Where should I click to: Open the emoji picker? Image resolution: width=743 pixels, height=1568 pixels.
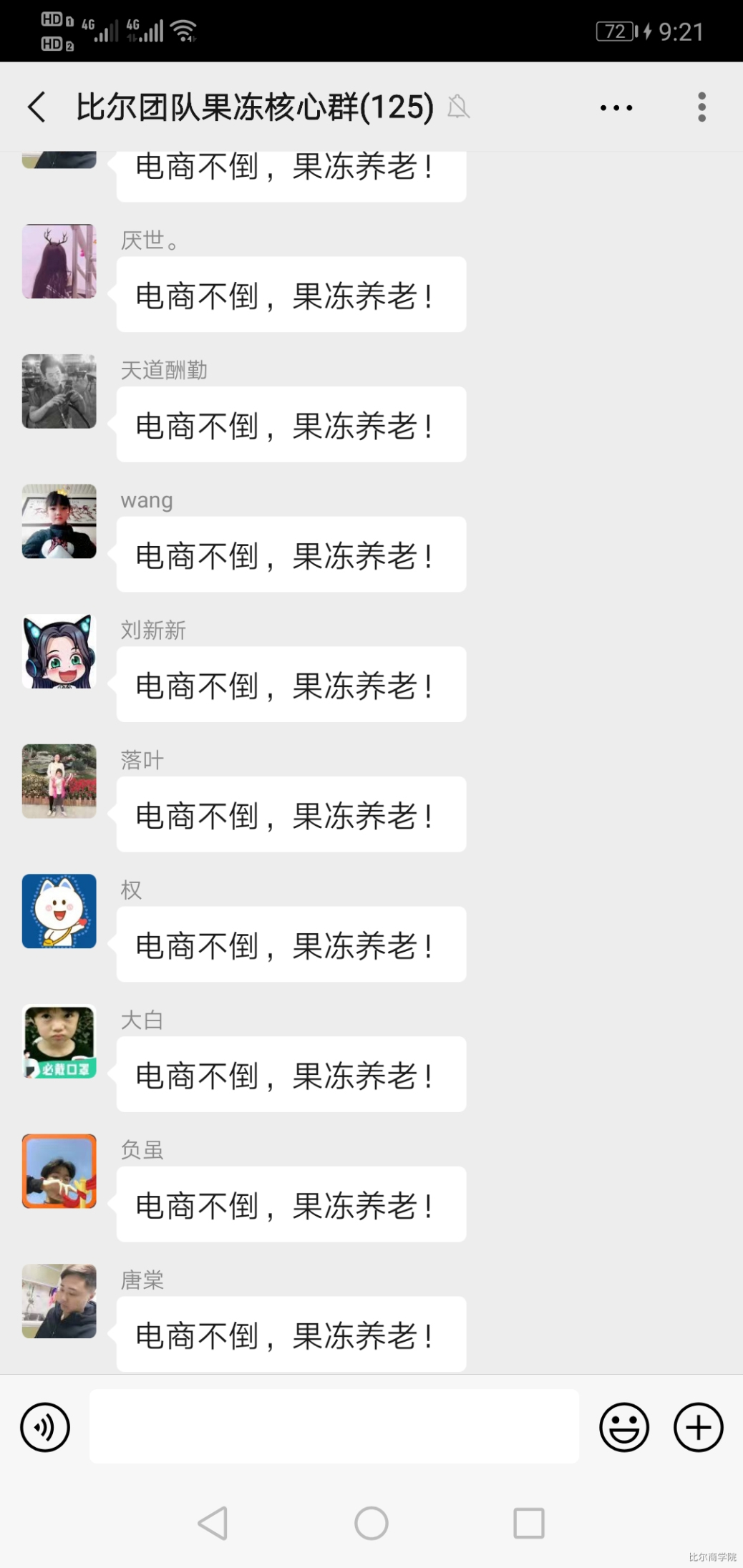click(x=624, y=1427)
